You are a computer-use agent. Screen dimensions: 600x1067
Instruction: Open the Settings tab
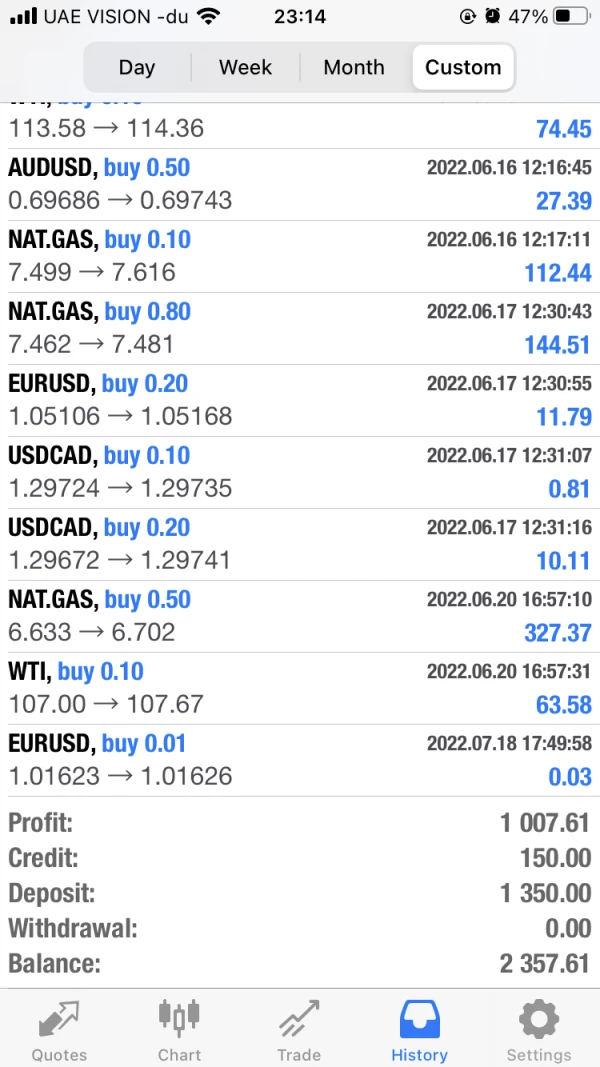pos(539,1030)
